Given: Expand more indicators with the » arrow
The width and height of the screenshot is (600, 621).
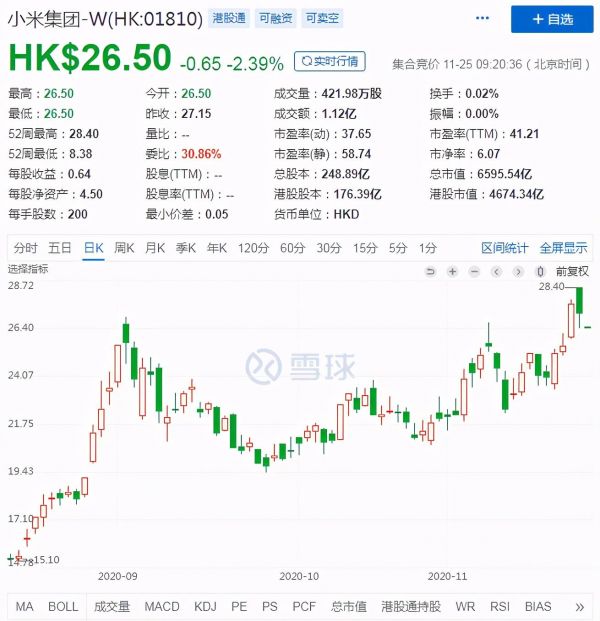Looking at the screenshot, I should 579,606.
